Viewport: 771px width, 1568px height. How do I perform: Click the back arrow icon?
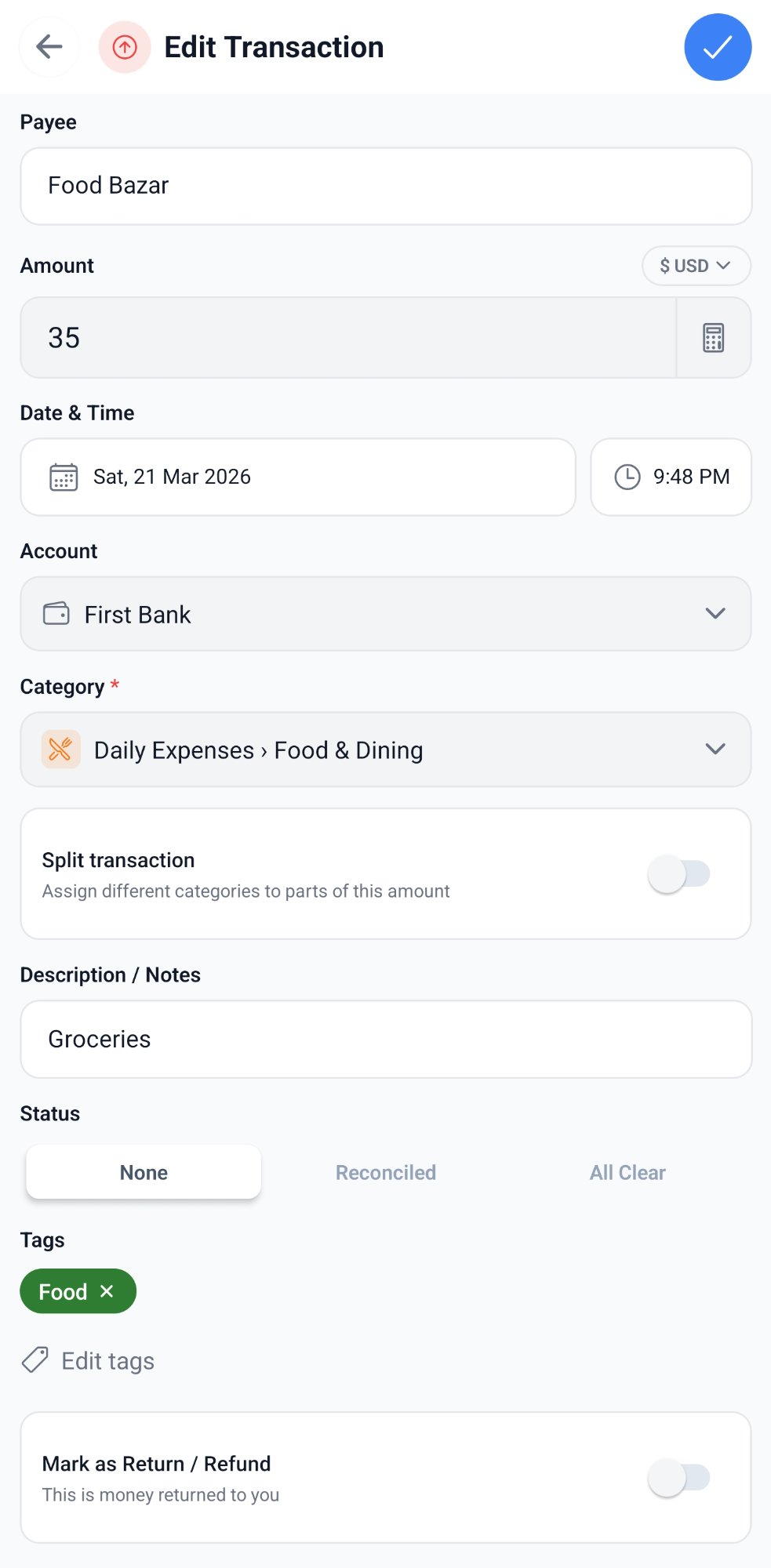(49, 47)
